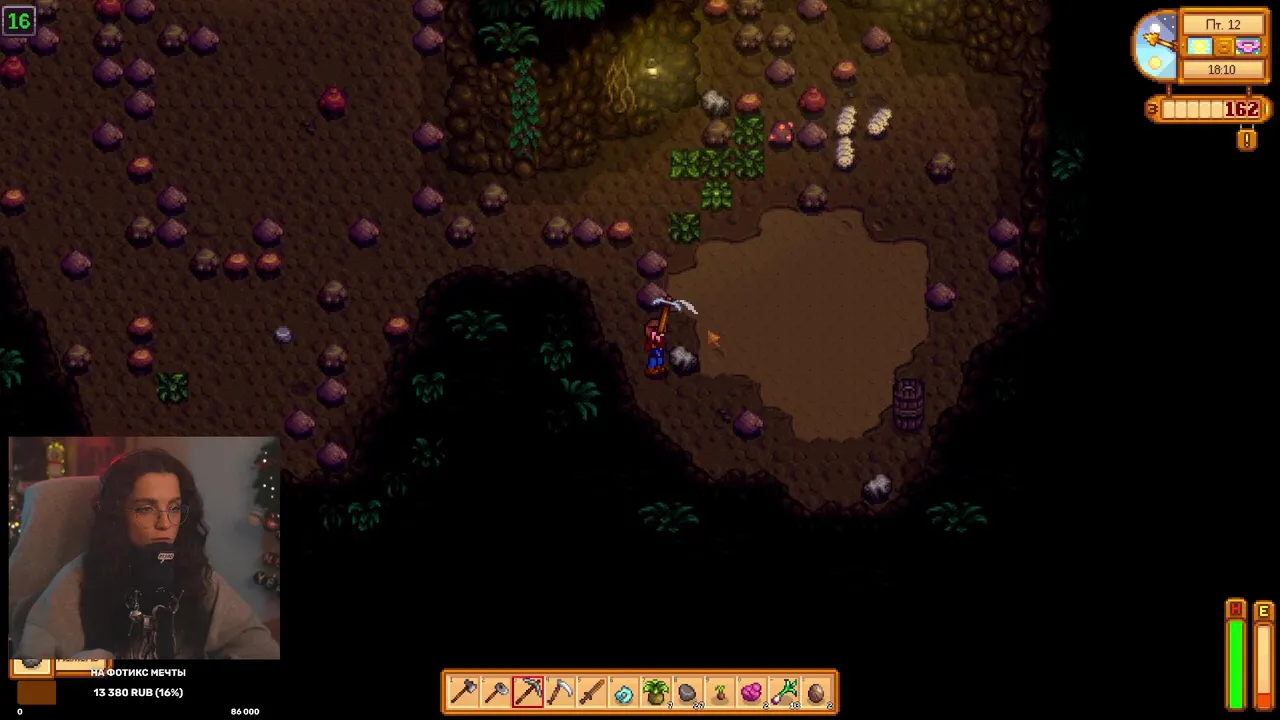Select the potted plant stack of 7
Screen dimensions: 1280x720
656,692
